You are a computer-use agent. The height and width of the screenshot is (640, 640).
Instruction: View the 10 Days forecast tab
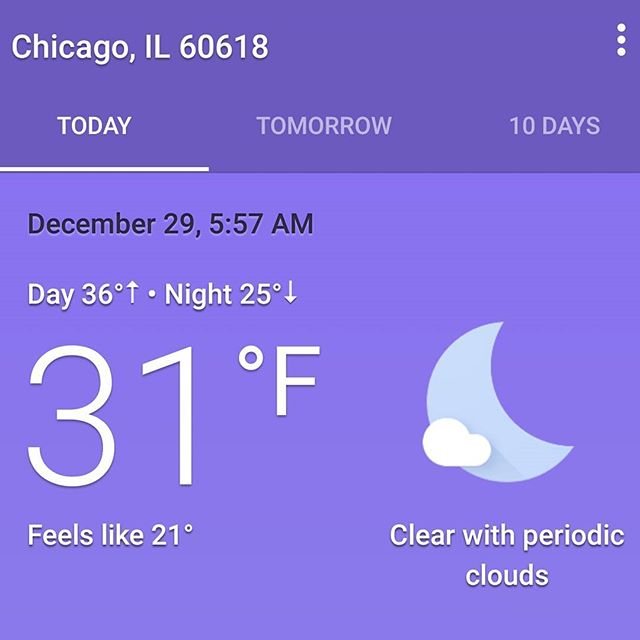(x=554, y=126)
